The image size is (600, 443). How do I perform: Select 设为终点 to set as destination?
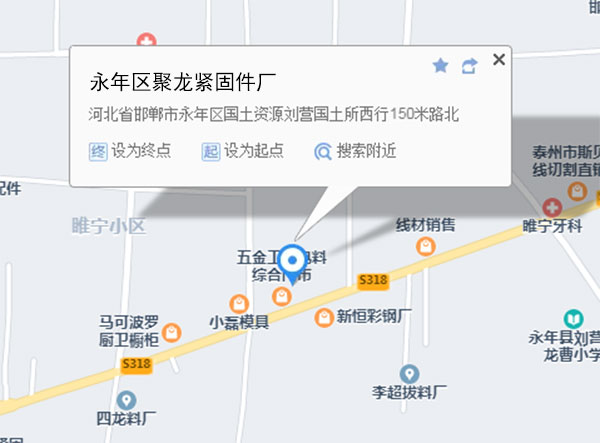tap(131, 151)
